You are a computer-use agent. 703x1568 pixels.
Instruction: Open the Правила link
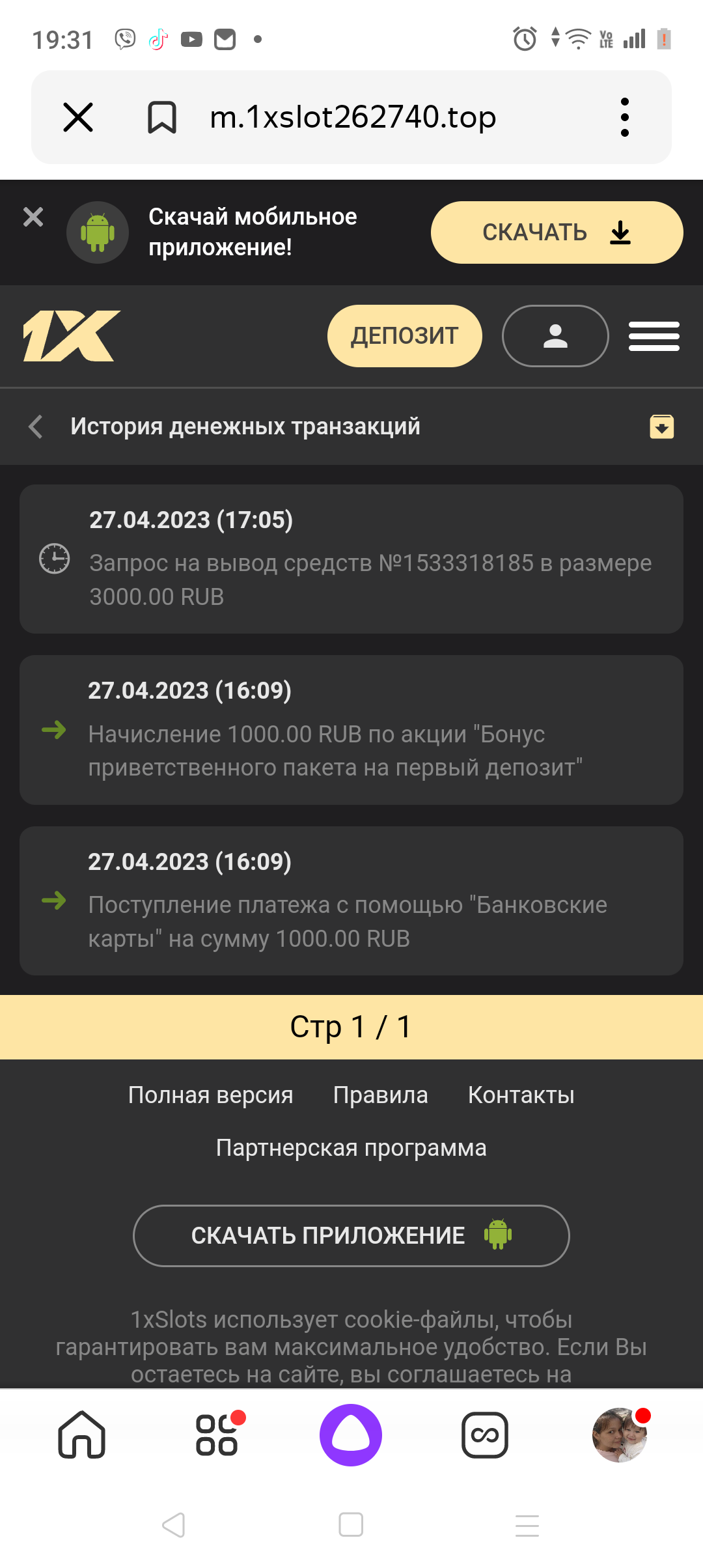pos(380,1095)
